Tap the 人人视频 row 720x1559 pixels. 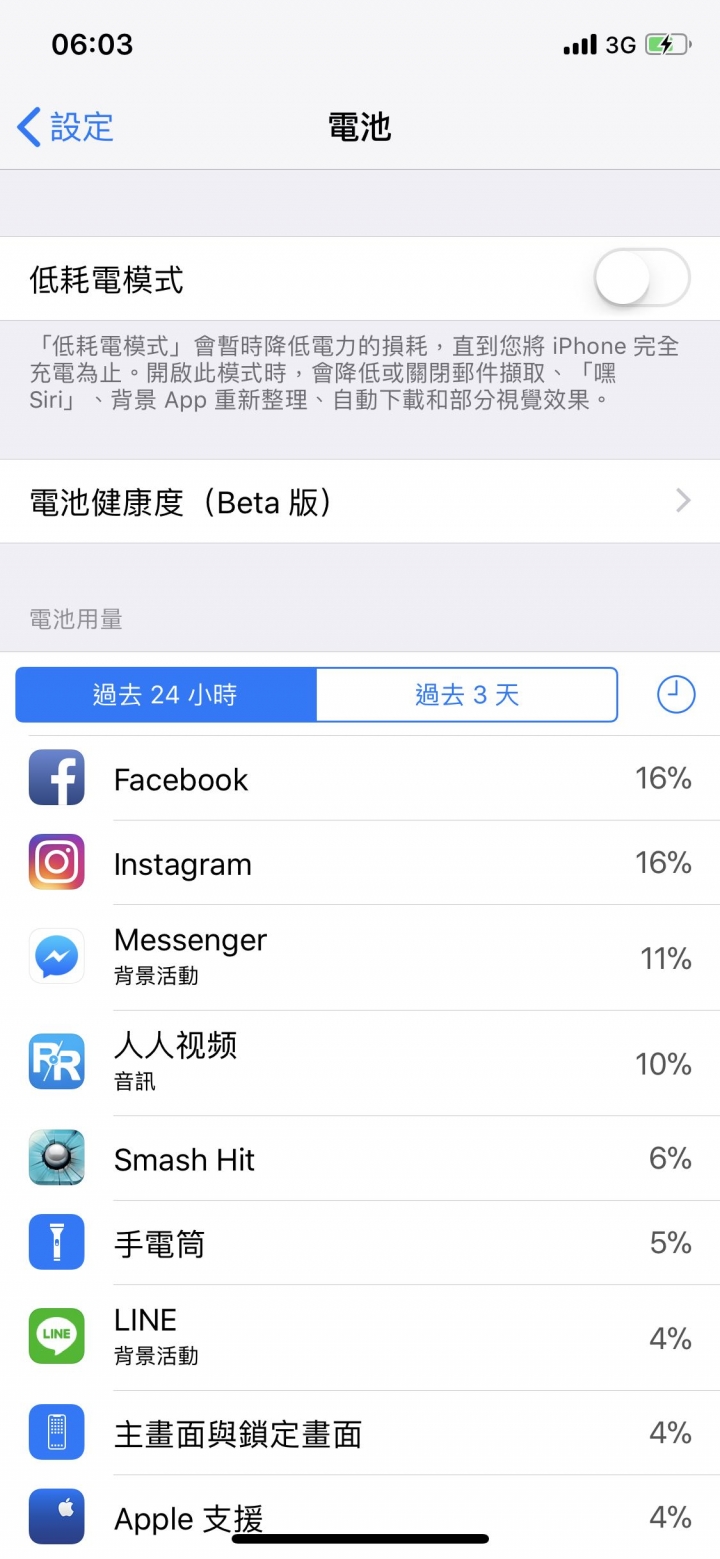[360, 1063]
